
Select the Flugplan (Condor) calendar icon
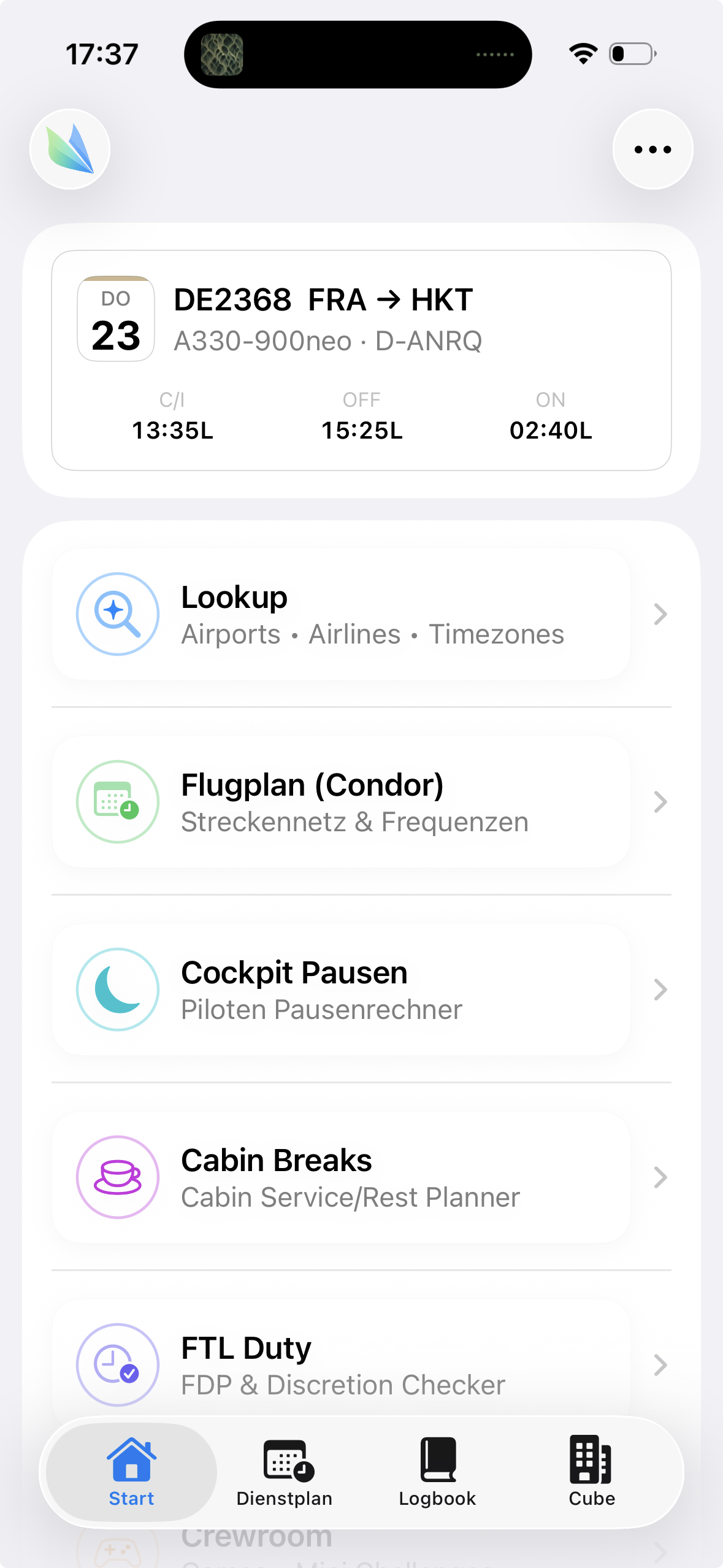[117, 802]
